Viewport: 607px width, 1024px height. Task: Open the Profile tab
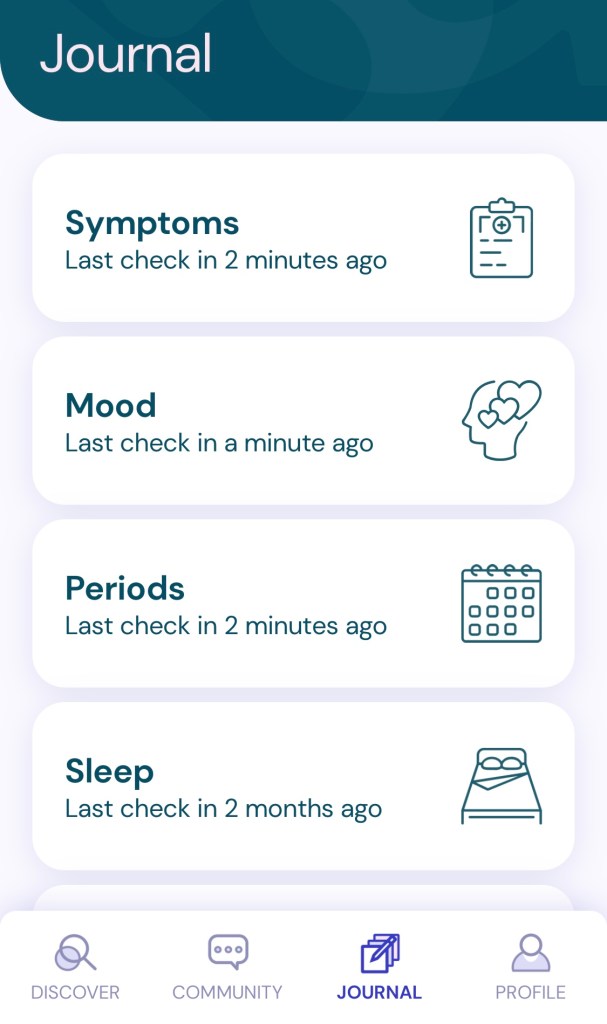[x=531, y=966]
